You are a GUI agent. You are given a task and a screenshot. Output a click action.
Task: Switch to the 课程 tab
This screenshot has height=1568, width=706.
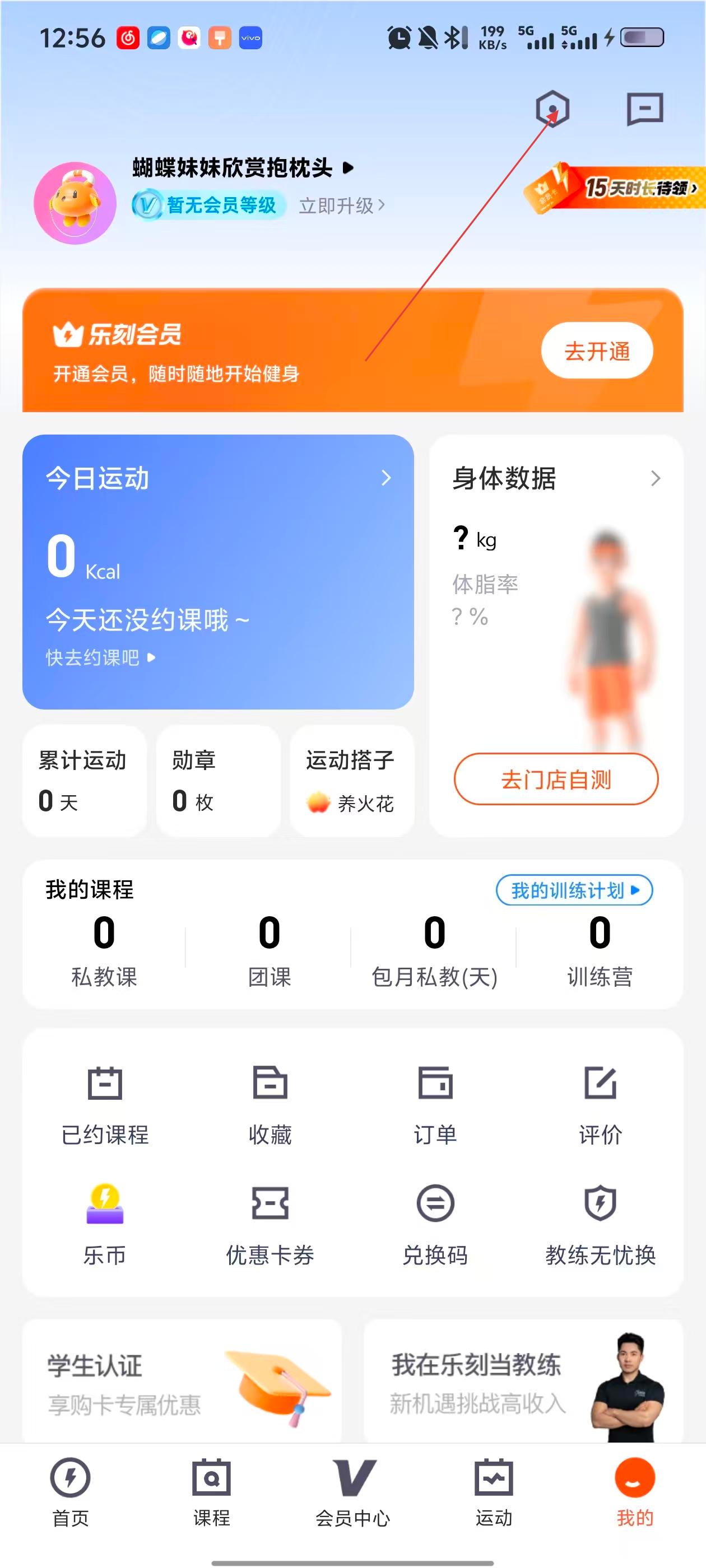pos(211,1492)
